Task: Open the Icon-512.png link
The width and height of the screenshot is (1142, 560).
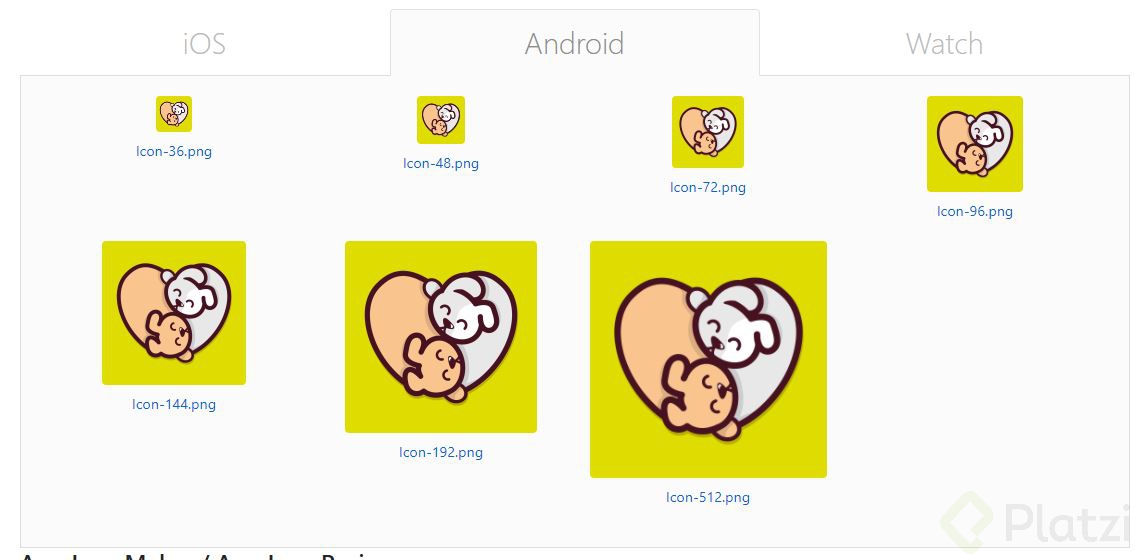Action: [708, 497]
